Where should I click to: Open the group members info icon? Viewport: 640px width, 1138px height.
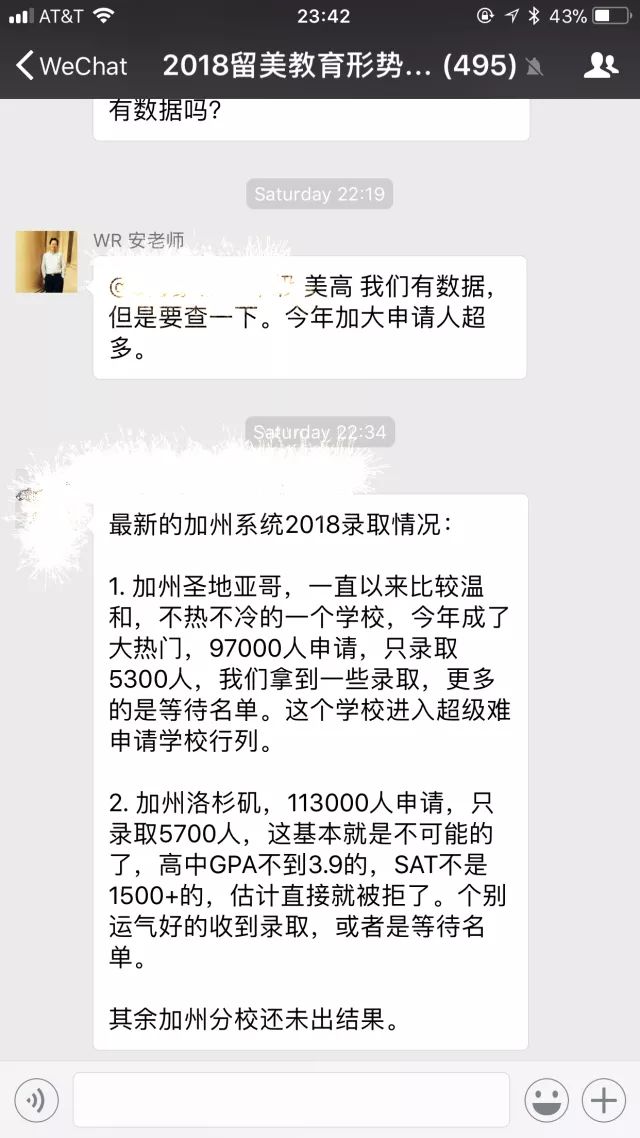point(600,66)
